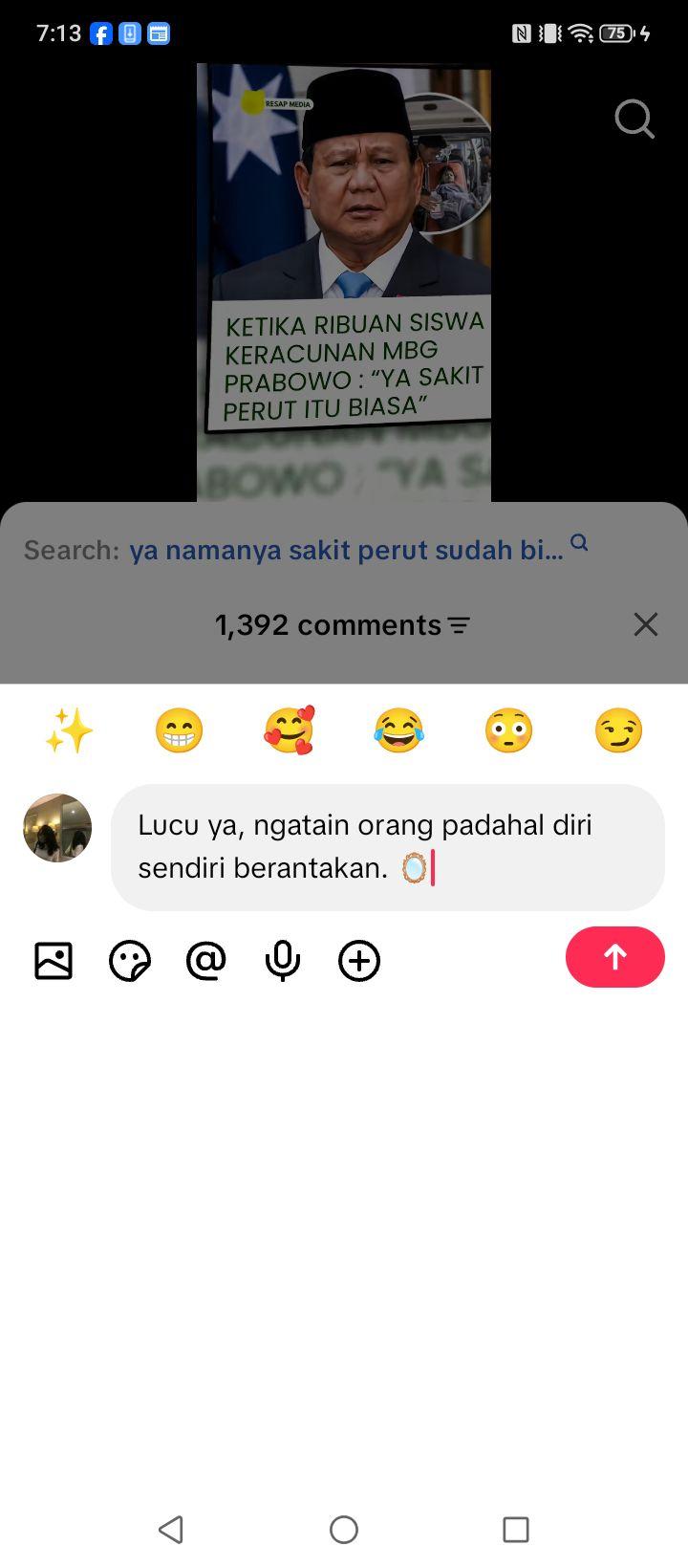Attach a photo to the comment
This screenshot has height=1568, width=688.
(x=54, y=961)
